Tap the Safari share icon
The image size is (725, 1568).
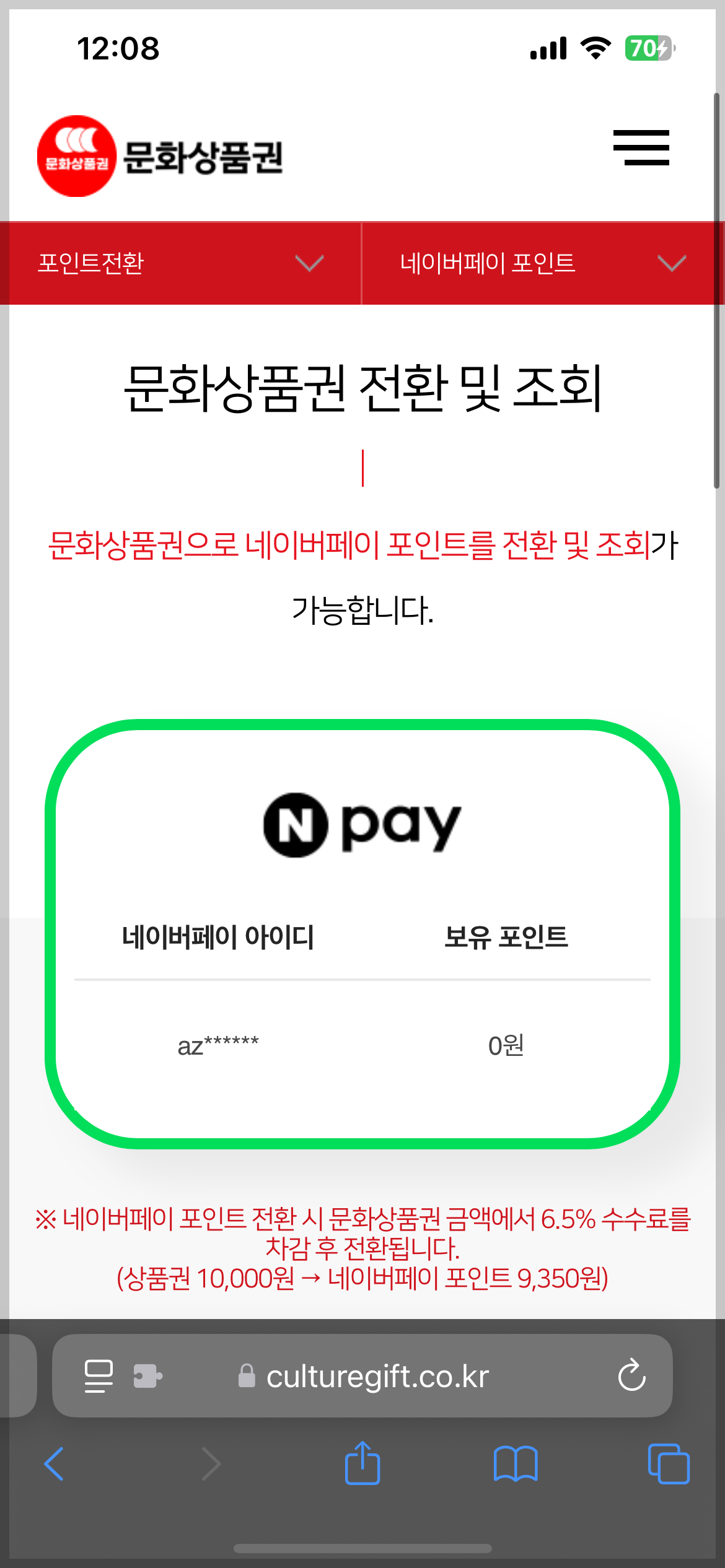[x=362, y=1463]
